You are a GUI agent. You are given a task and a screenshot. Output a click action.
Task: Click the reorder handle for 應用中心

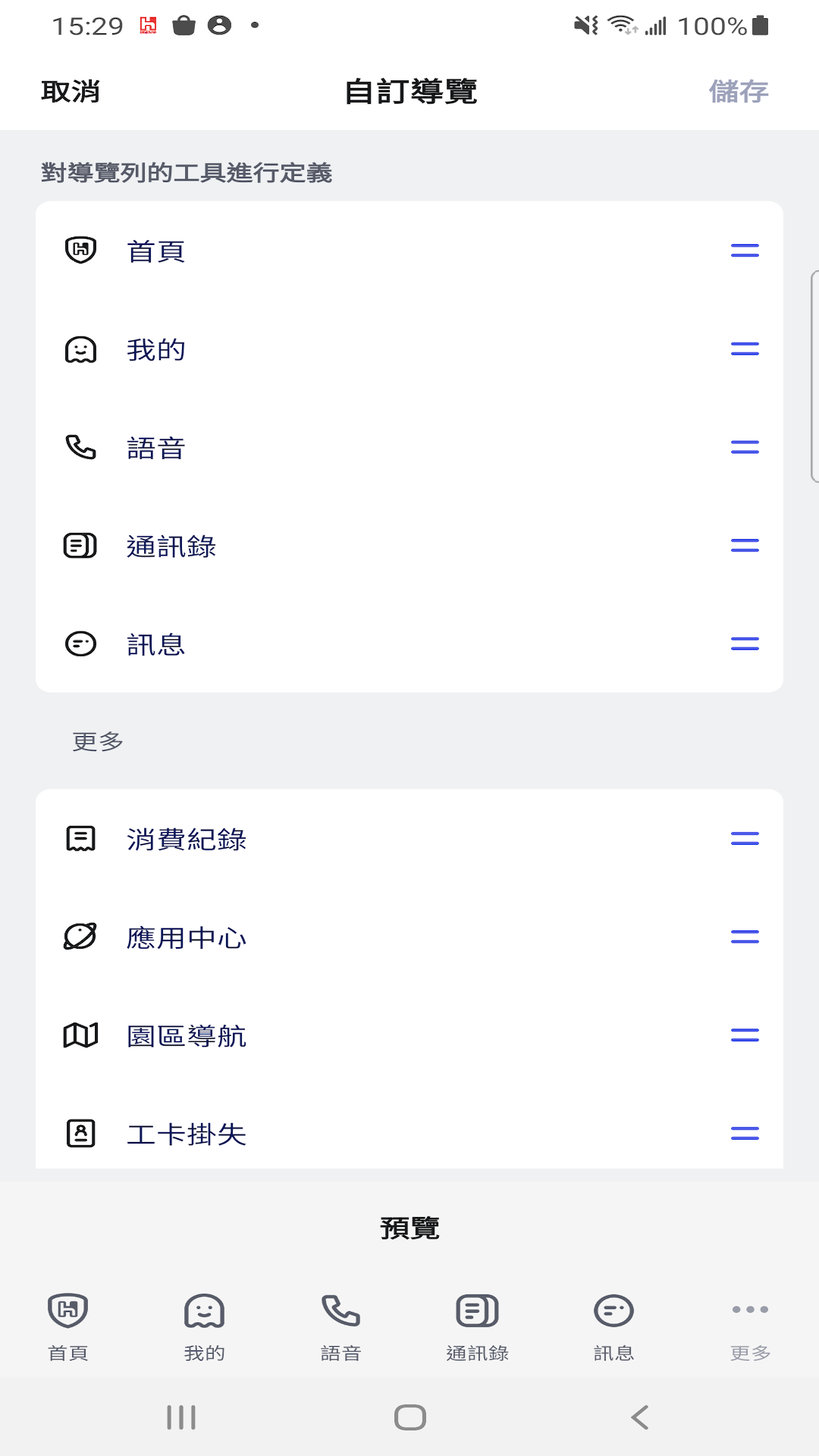click(x=744, y=937)
